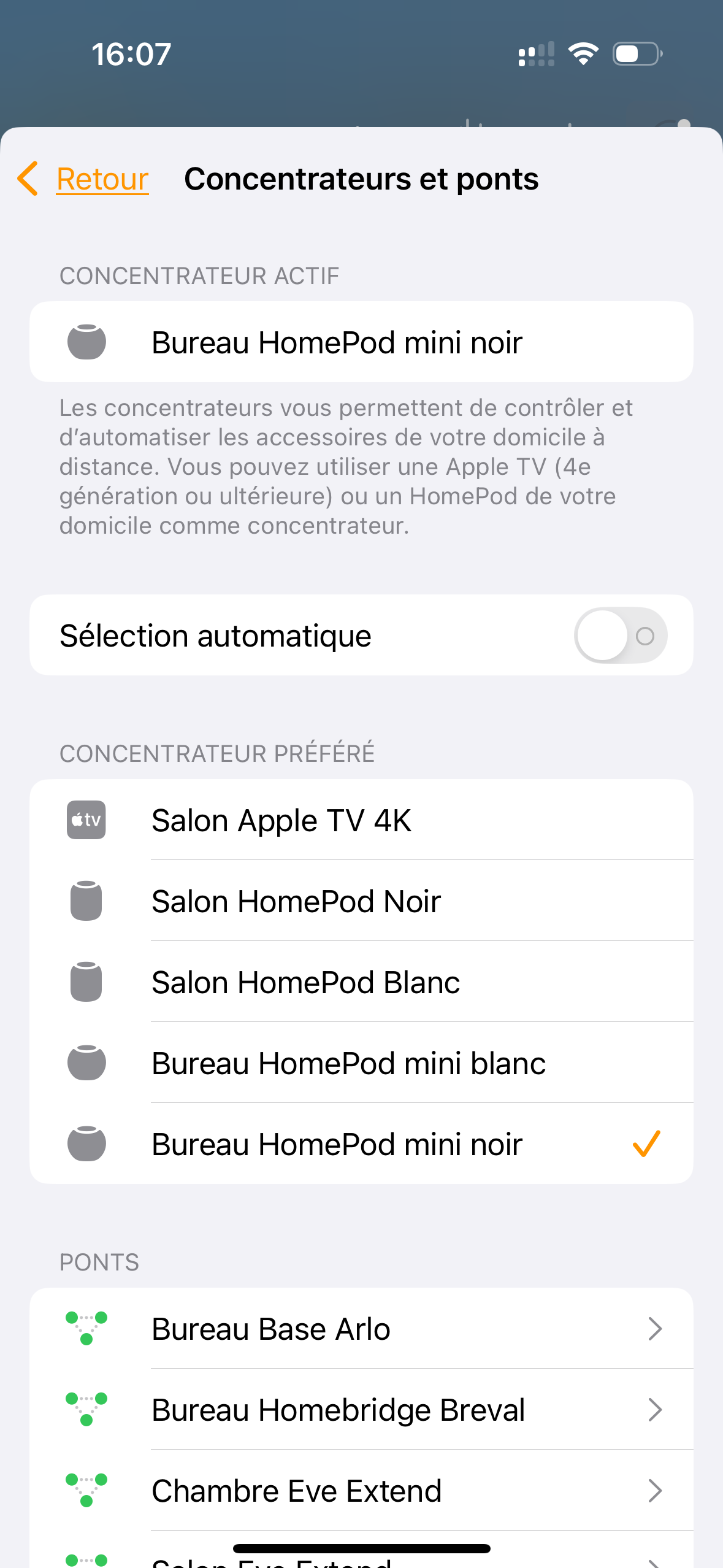Choose Salon HomePod Noir as preferred hub
This screenshot has width=723, height=1568.
(361, 901)
